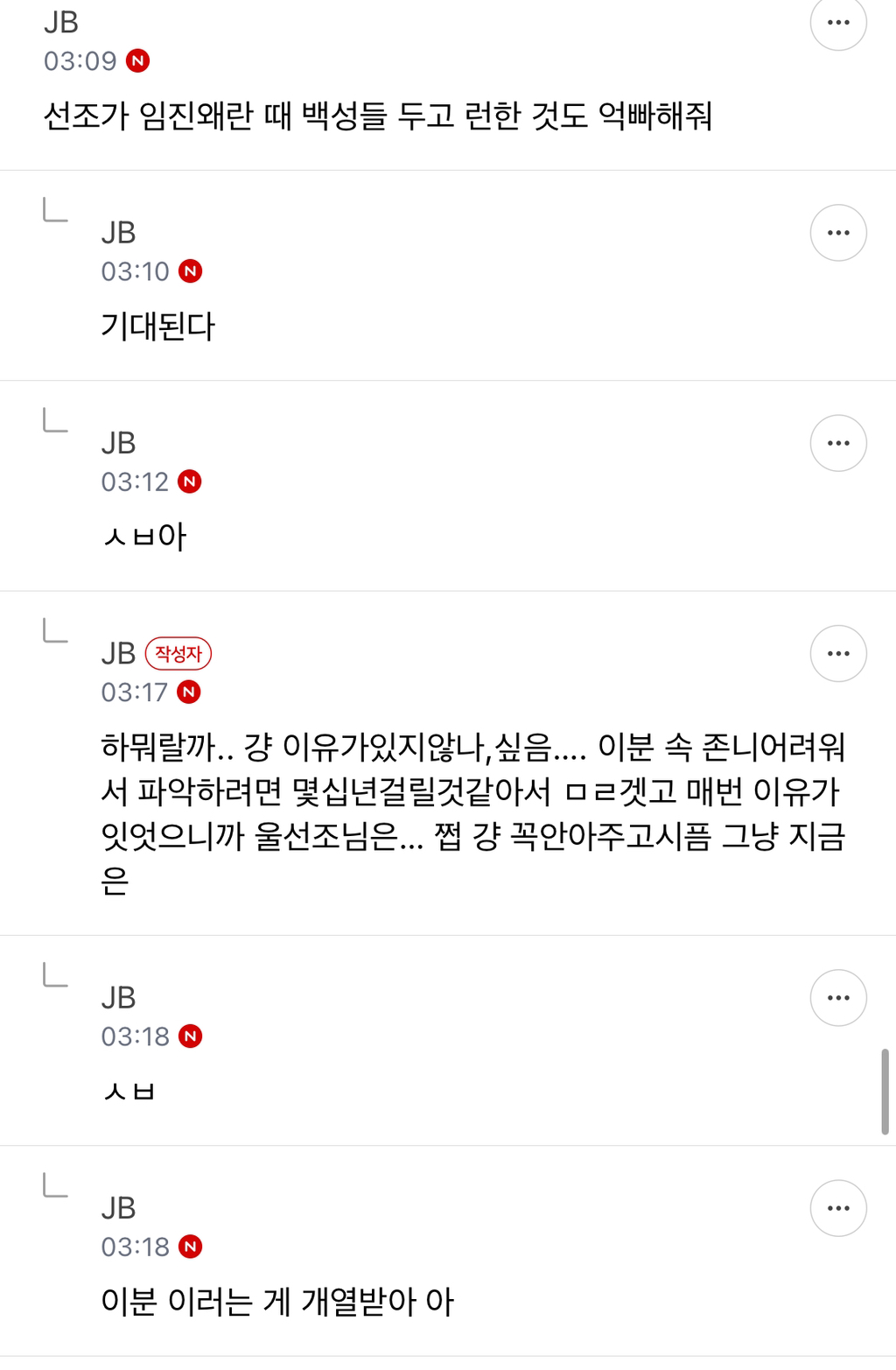Open the more-options dropdown on the 03:18 comment
The image size is (896, 1370).
pyautogui.click(x=837, y=997)
